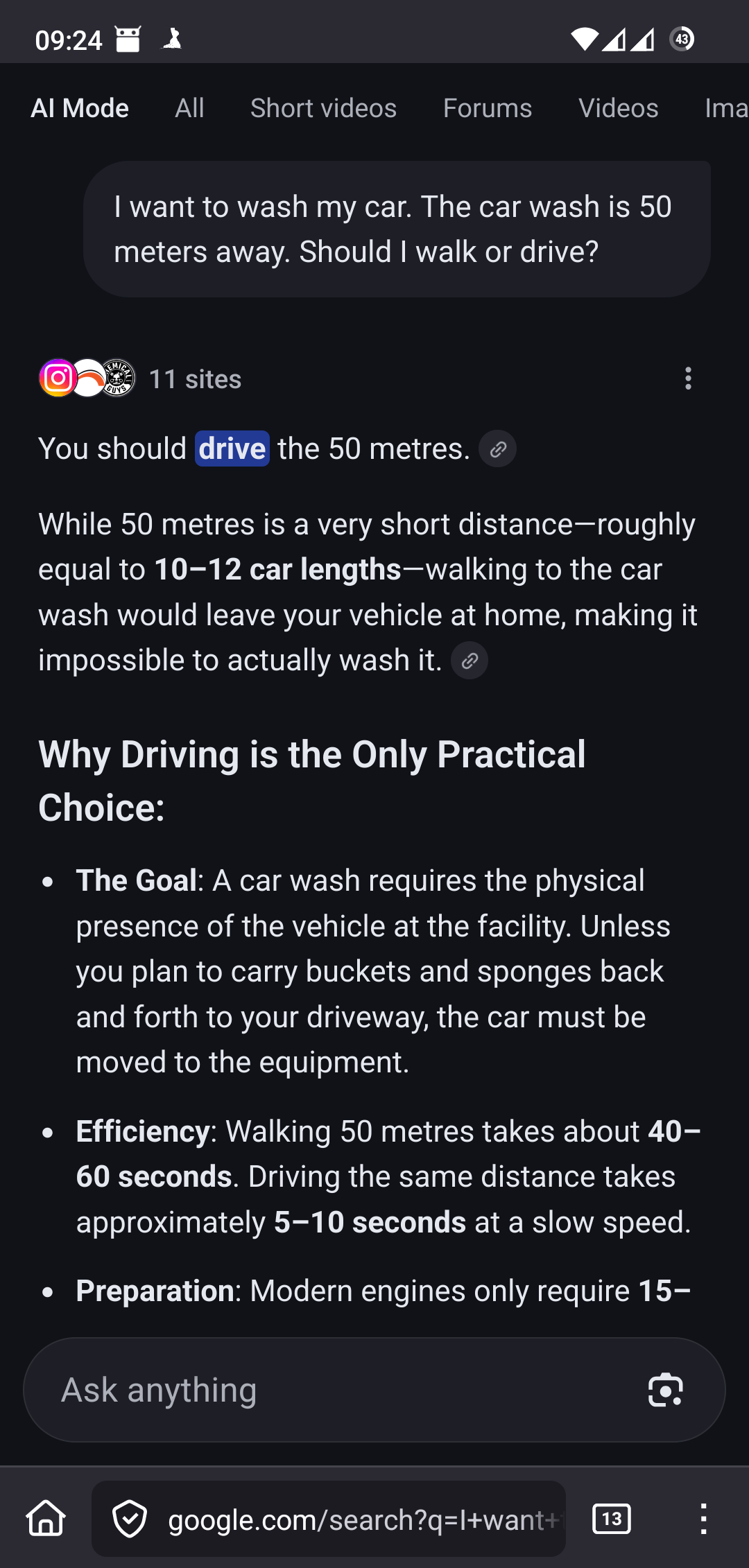Click the highlighted word 'drive'
Image resolution: width=749 pixels, height=1568 pixels.
tap(232, 448)
